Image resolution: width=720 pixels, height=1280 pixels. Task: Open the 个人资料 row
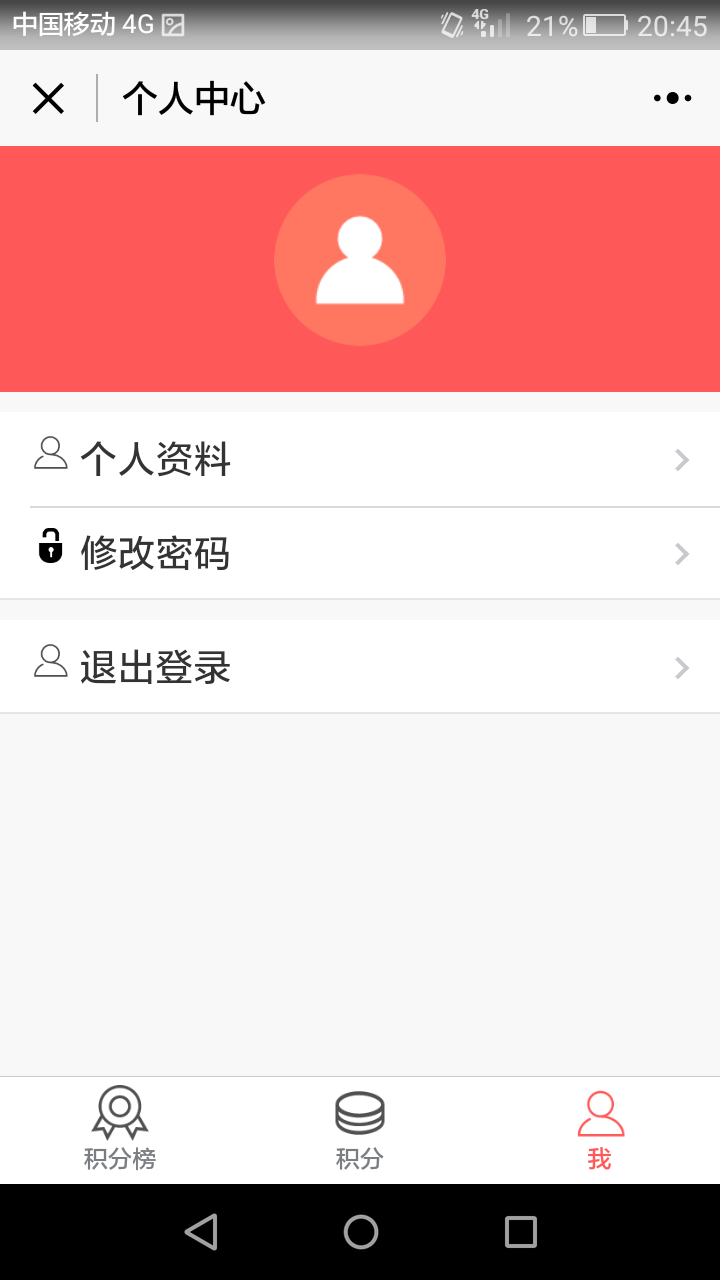click(360, 459)
